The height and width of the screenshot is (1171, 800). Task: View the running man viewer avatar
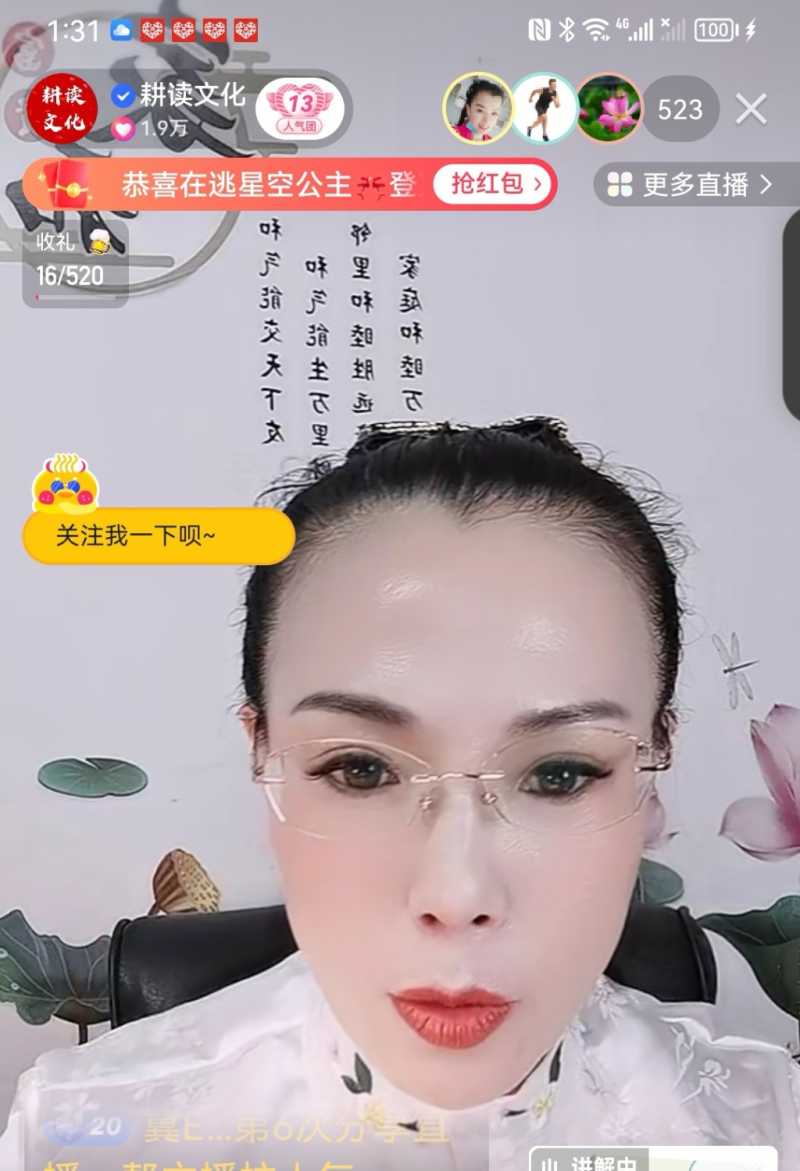[545, 109]
